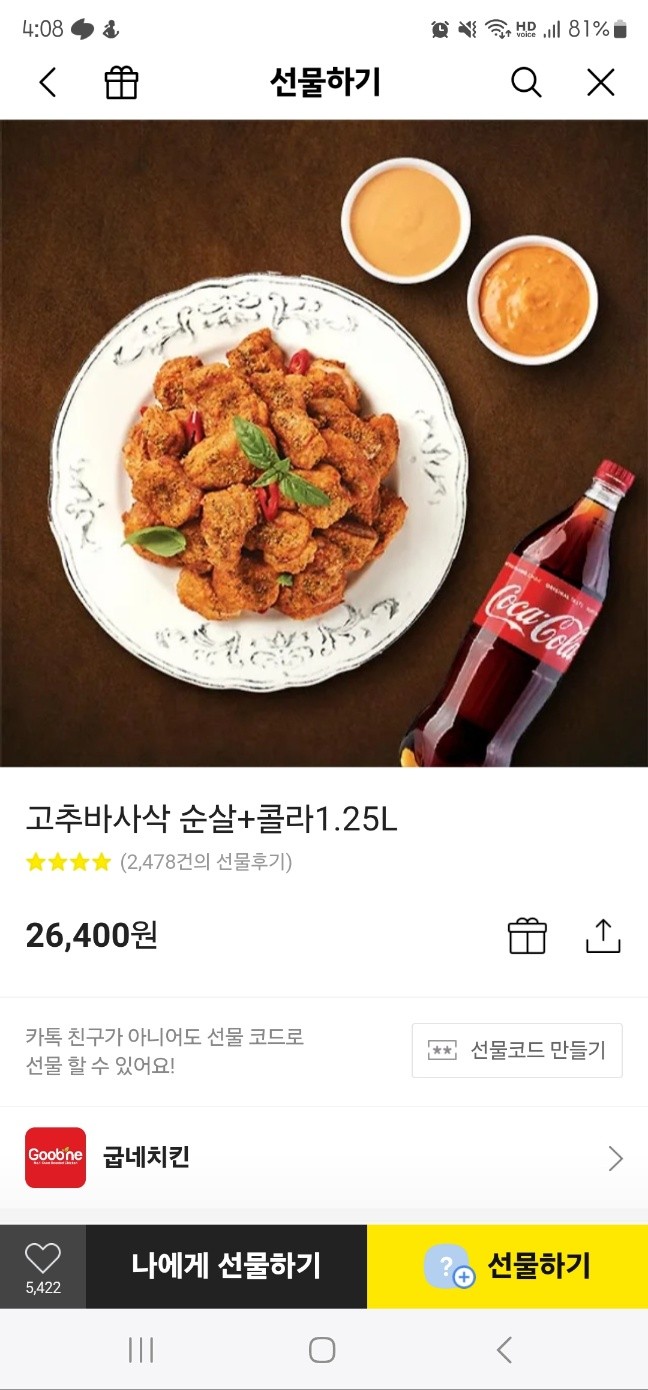Open recent apps from navigation bar
The width and height of the screenshot is (648, 1390).
141,1350
